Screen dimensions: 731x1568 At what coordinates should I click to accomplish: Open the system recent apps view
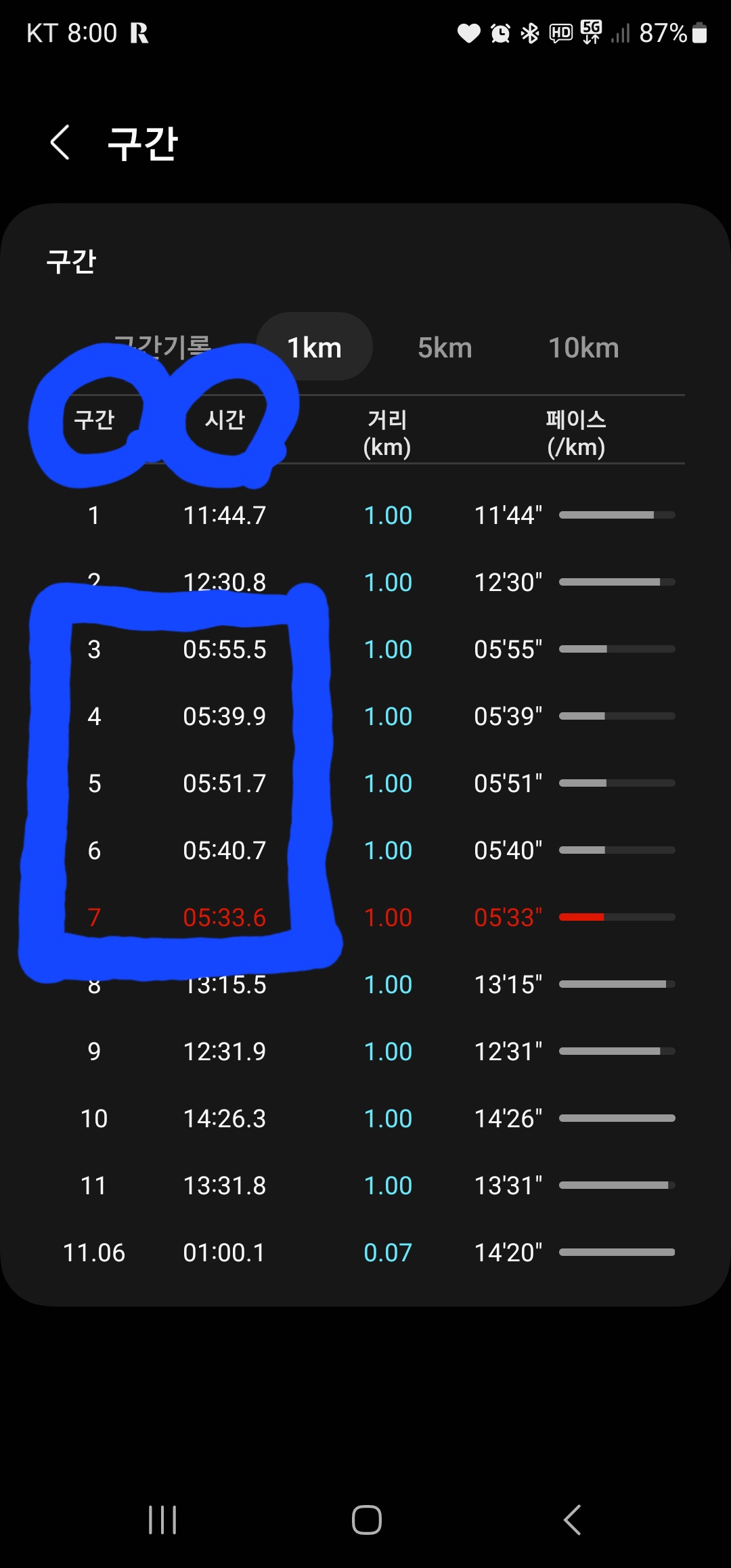click(x=162, y=1520)
